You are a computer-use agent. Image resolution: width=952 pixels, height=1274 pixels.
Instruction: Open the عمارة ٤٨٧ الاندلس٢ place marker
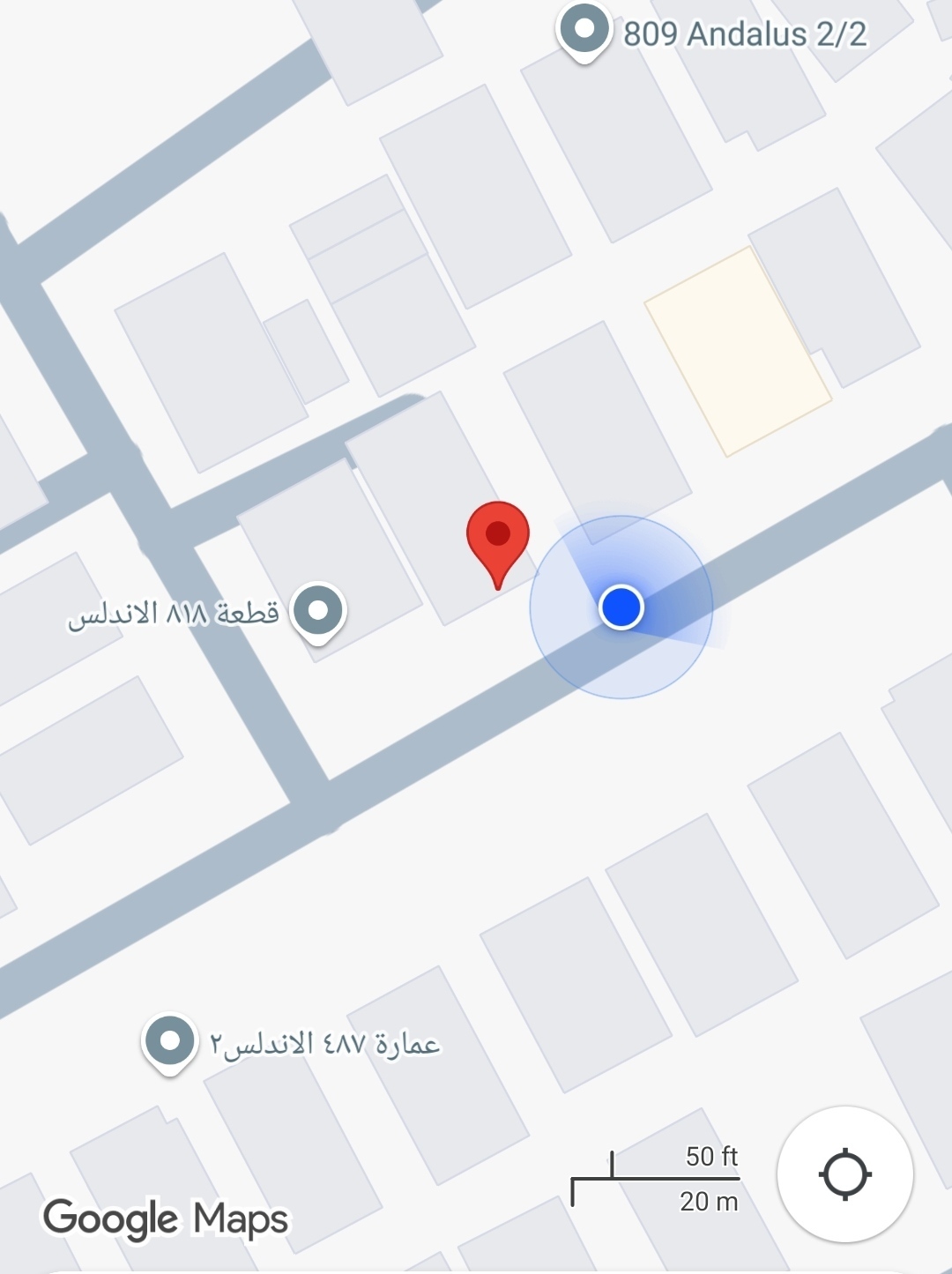pyautogui.click(x=169, y=1041)
